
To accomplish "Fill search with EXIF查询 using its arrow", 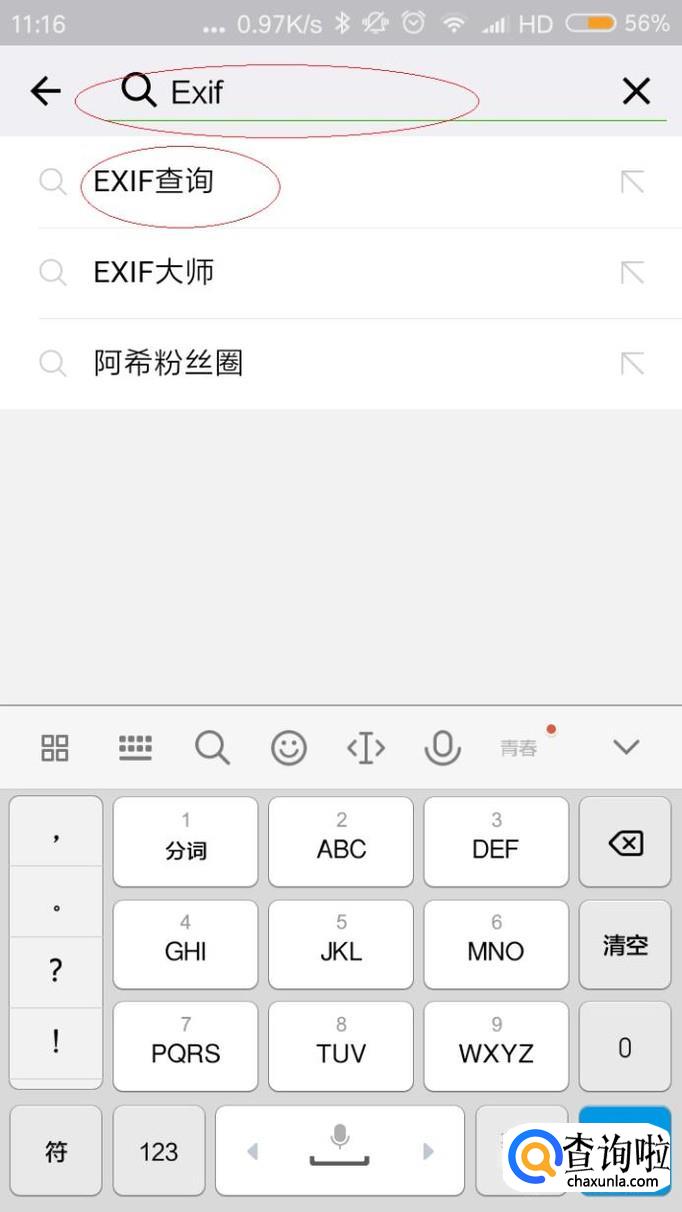I will (632, 182).
